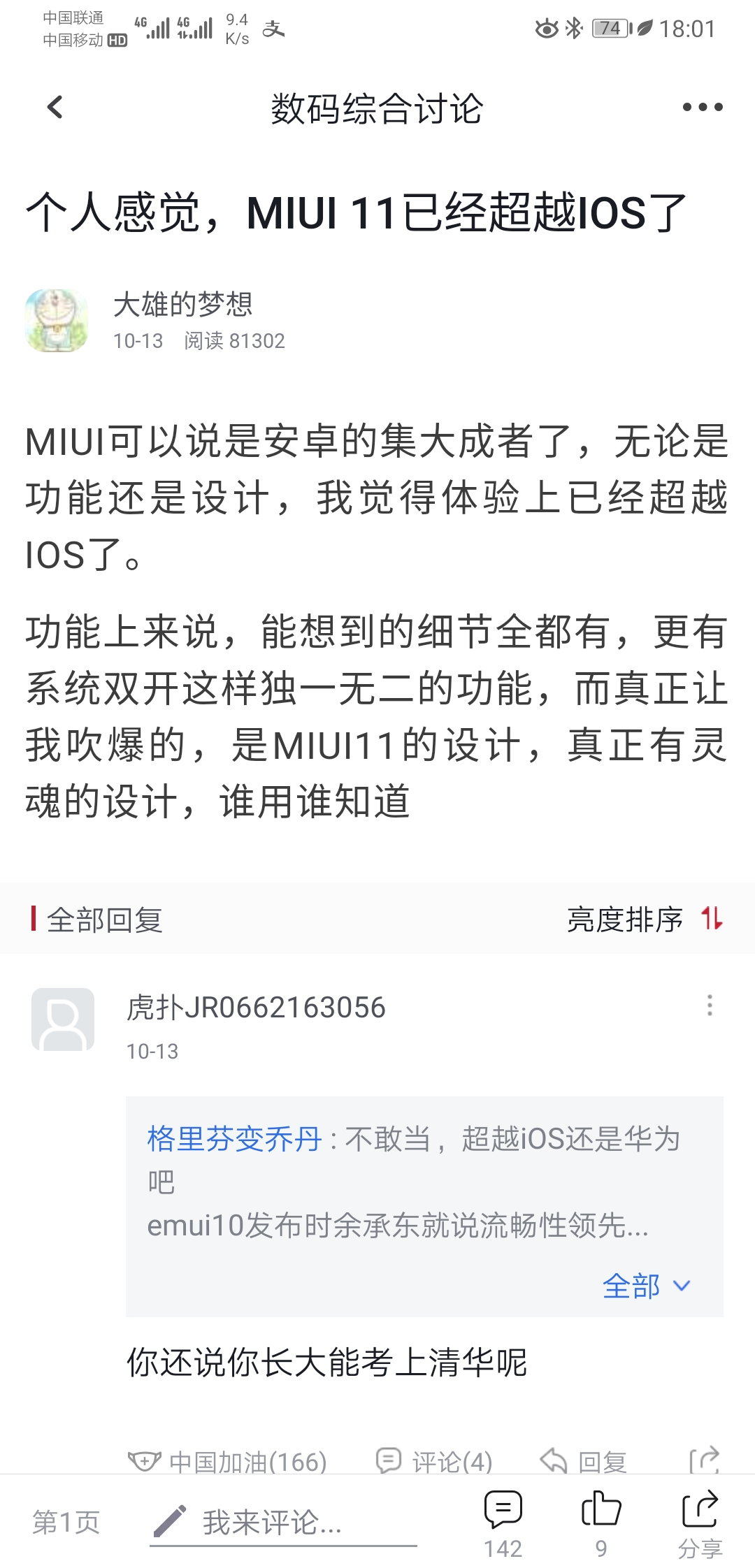This screenshot has width=755, height=1568.
Task: Open the page selector 第1页
Action: 66,1522
